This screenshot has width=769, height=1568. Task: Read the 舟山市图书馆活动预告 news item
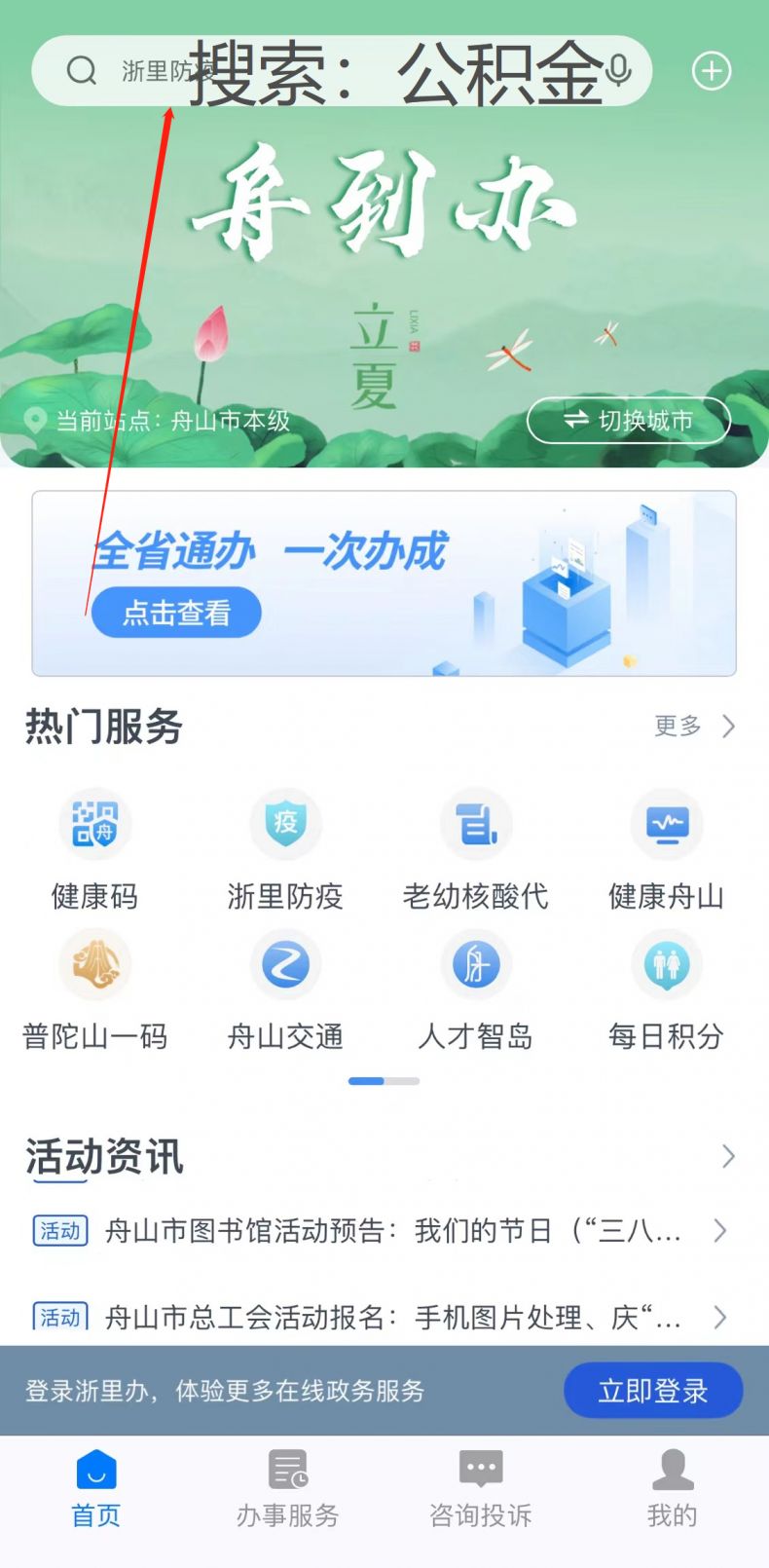click(x=389, y=1231)
